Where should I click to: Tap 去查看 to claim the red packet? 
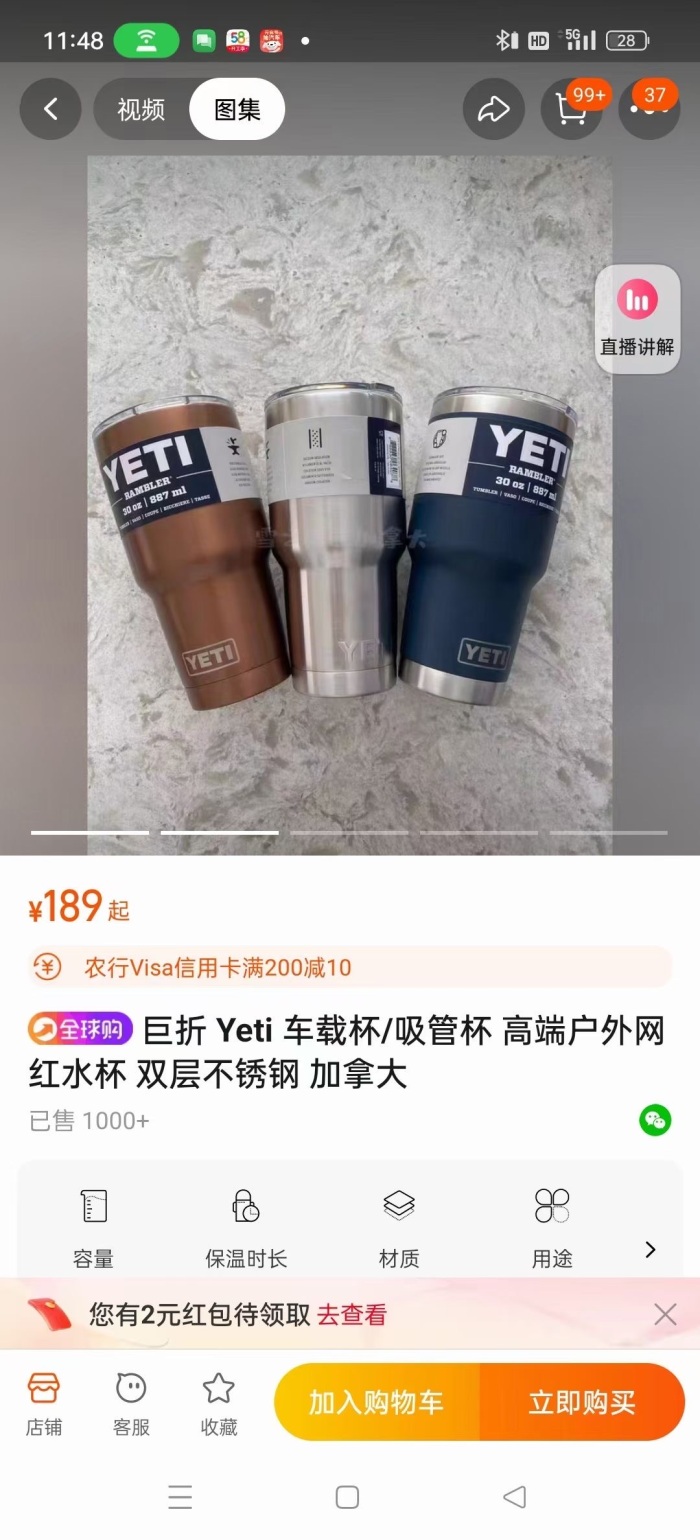pos(352,1315)
